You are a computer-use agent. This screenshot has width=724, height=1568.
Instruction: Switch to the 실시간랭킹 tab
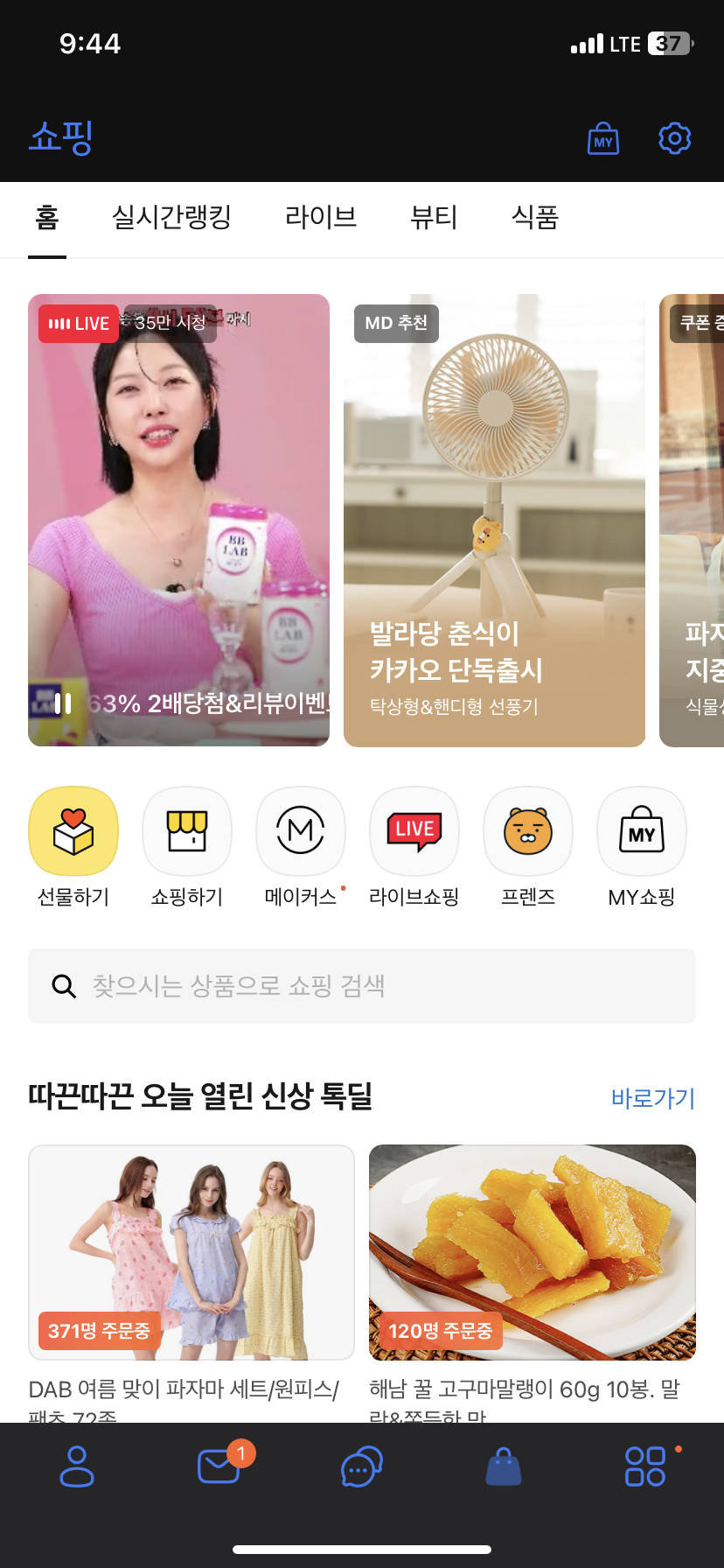click(x=171, y=217)
